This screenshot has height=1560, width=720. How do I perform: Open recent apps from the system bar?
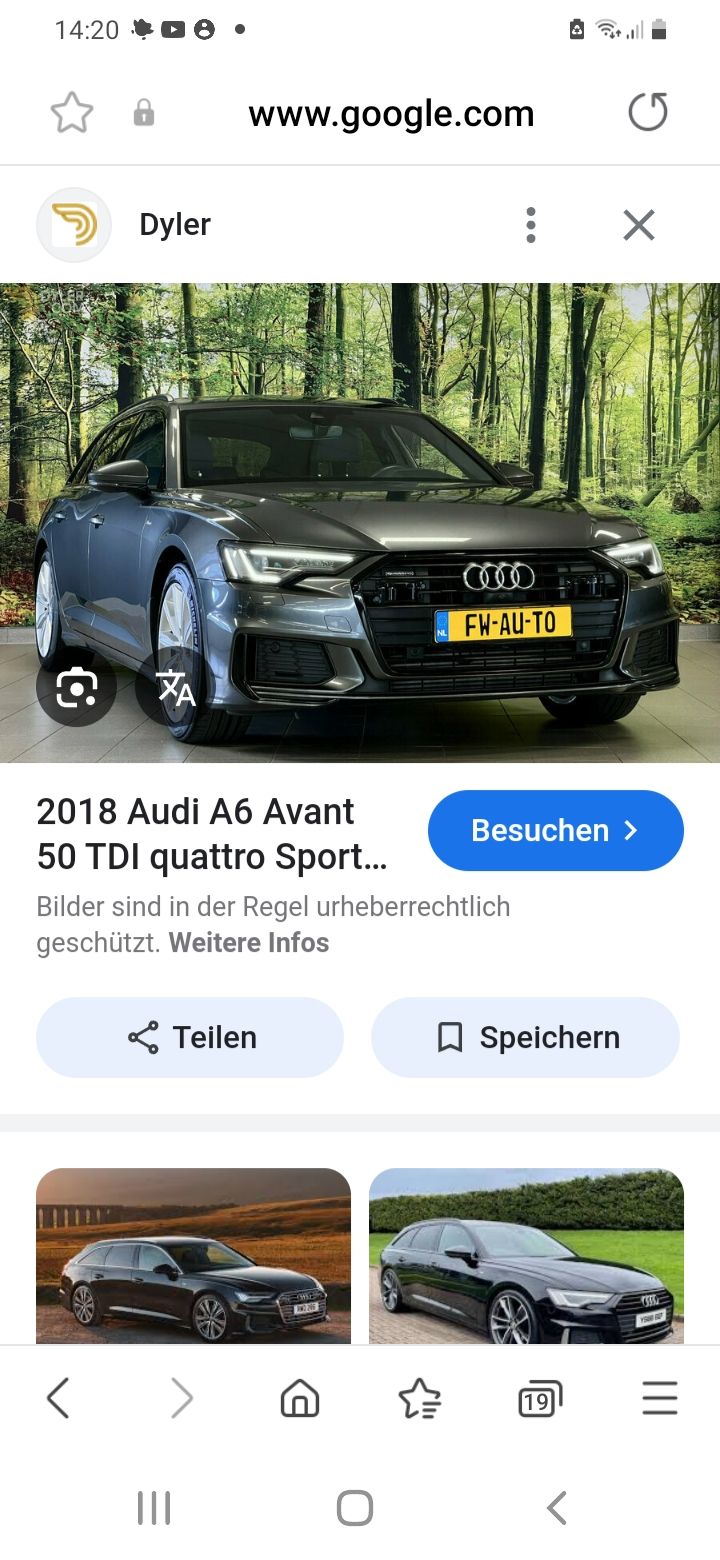point(153,1508)
